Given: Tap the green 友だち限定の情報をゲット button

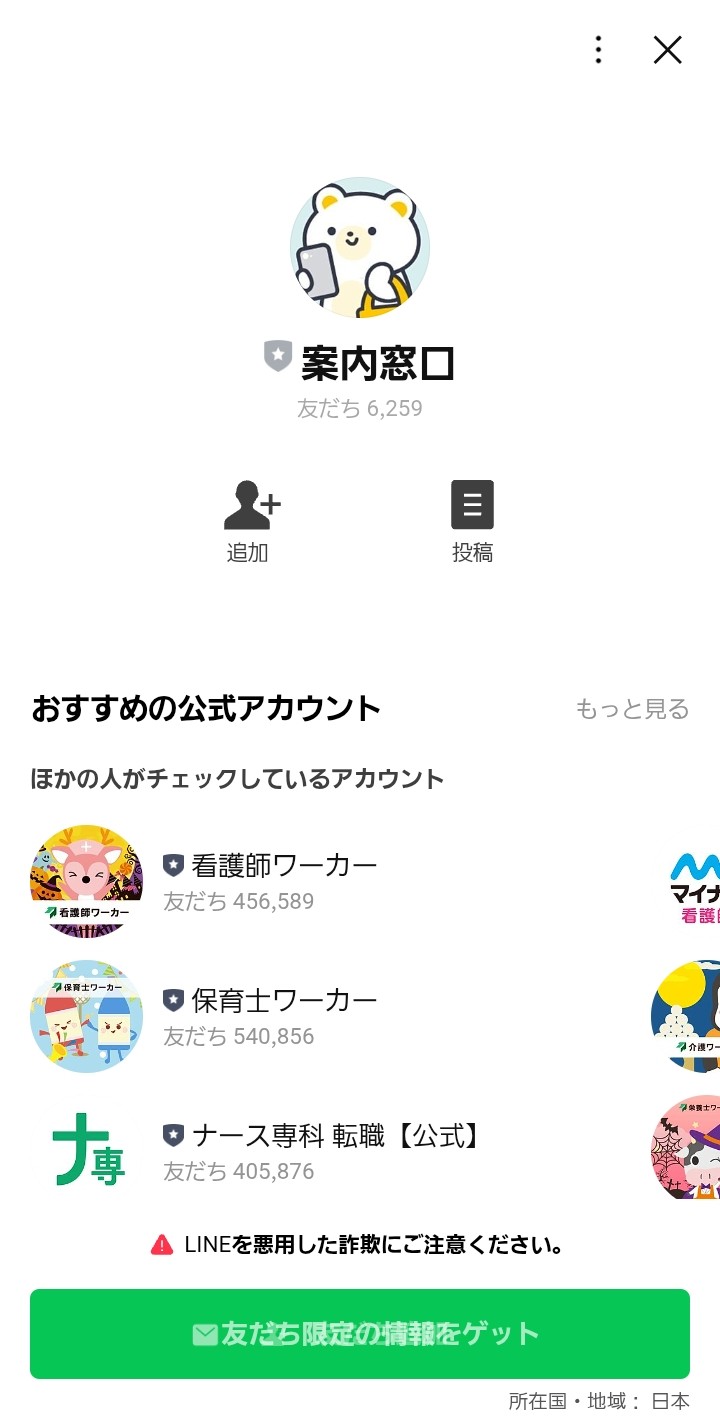Looking at the screenshot, I should (360, 1334).
